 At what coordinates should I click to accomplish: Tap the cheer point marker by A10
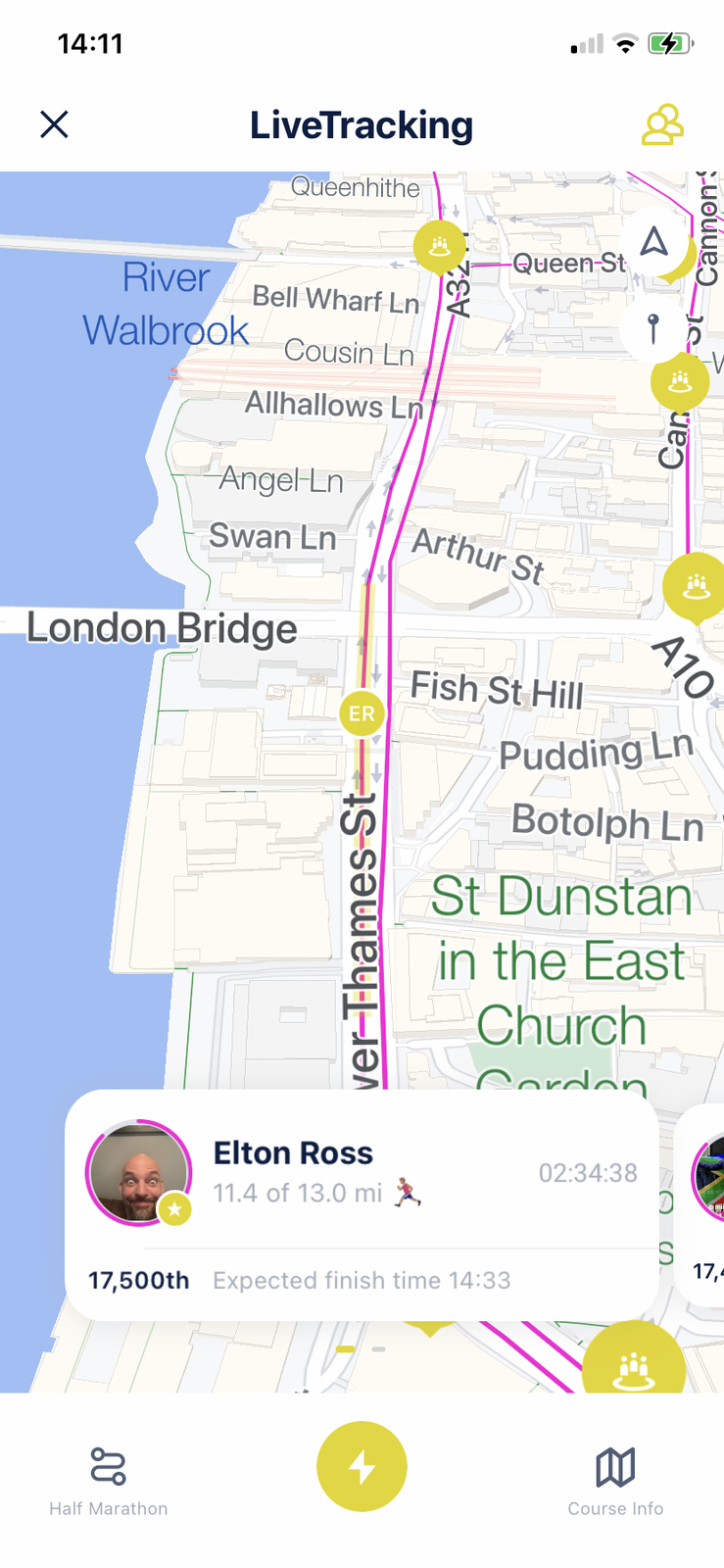pyautogui.click(x=695, y=586)
